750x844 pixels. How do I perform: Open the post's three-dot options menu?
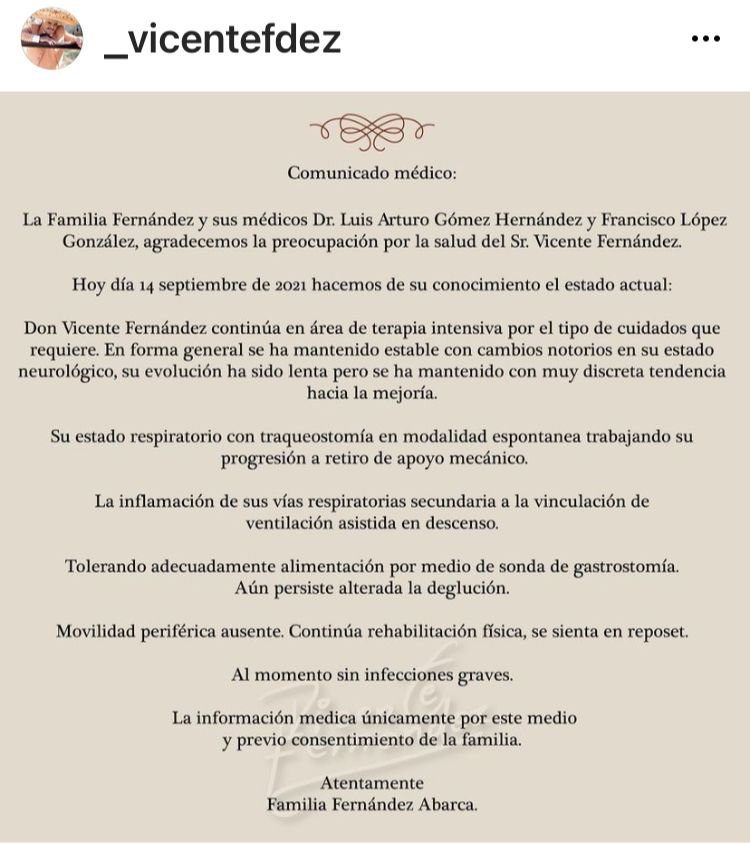click(706, 39)
